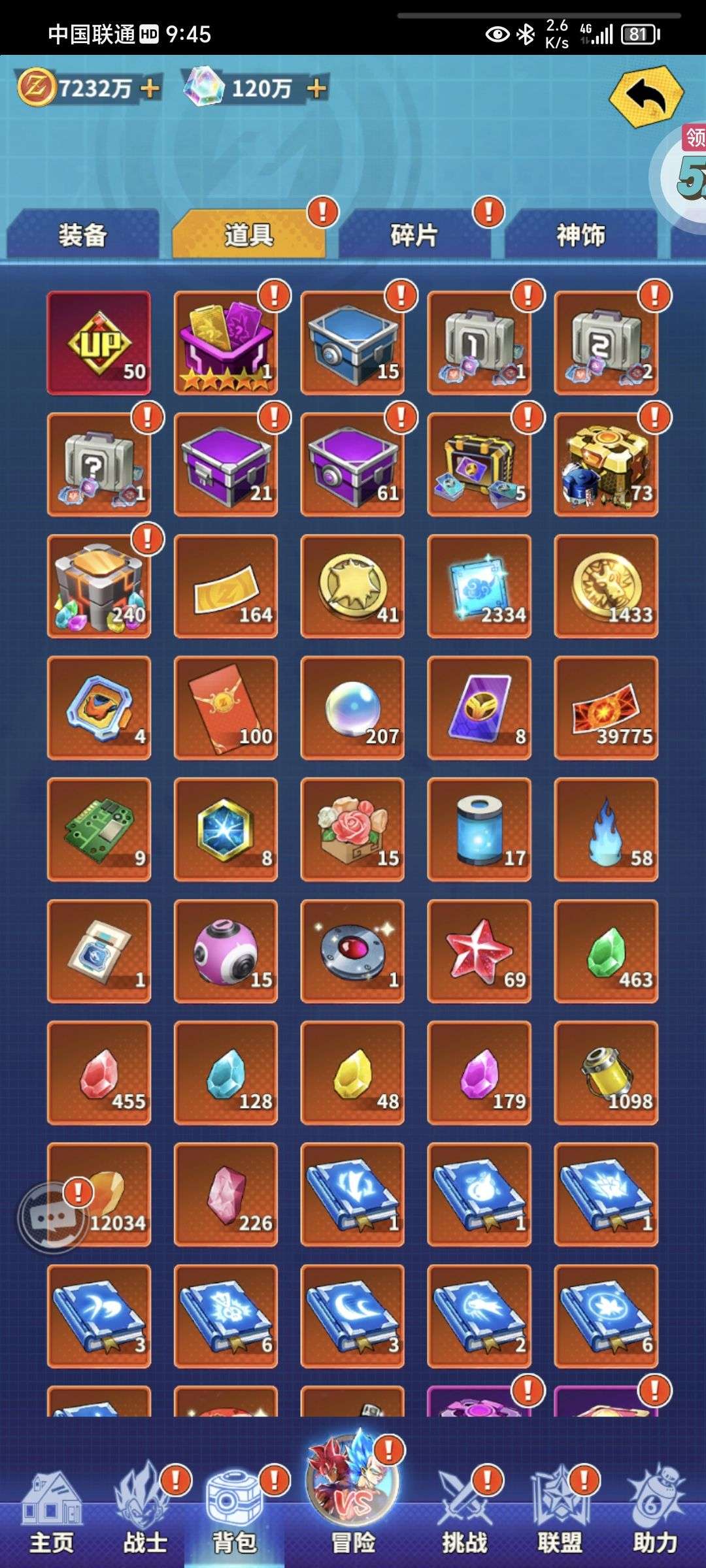Add crystals with the plus next to 120万

click(x=316, y=88)
